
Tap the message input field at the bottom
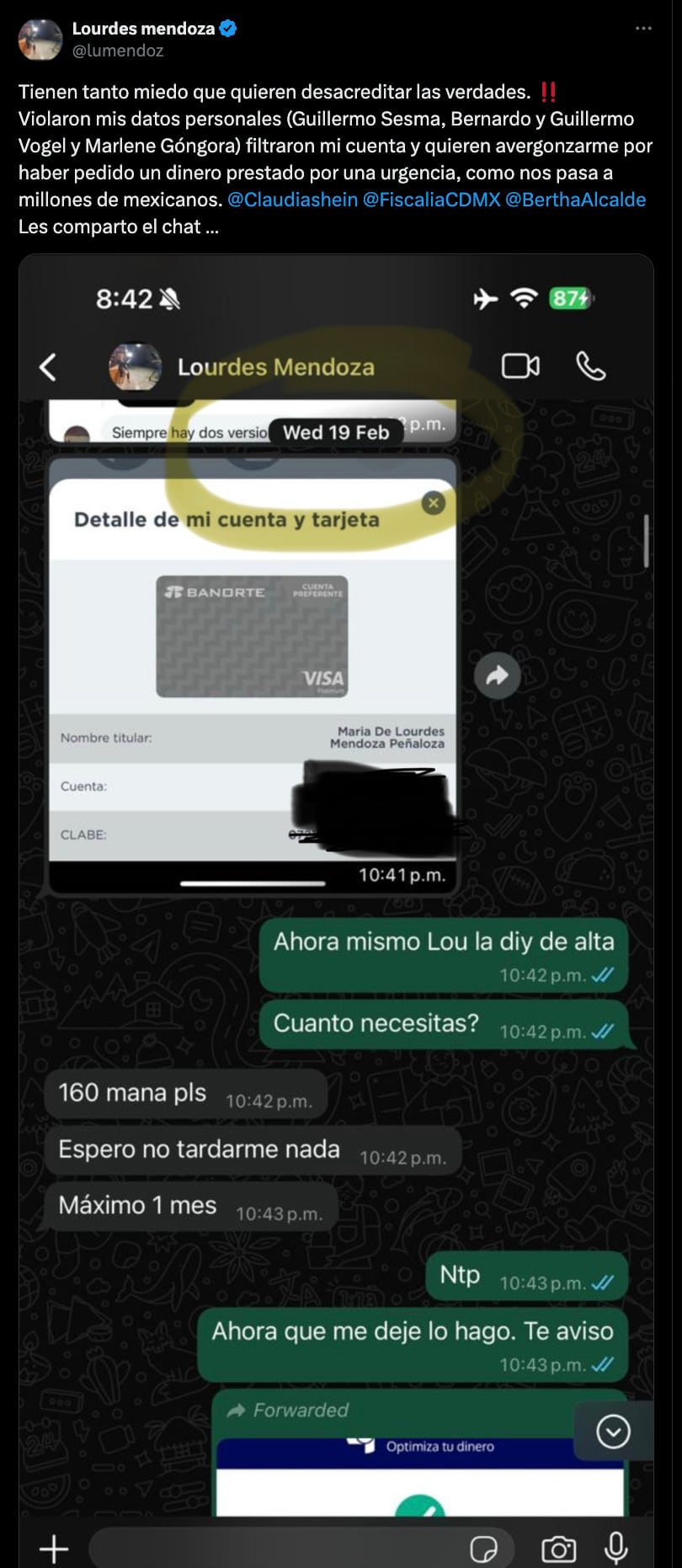269,1548
